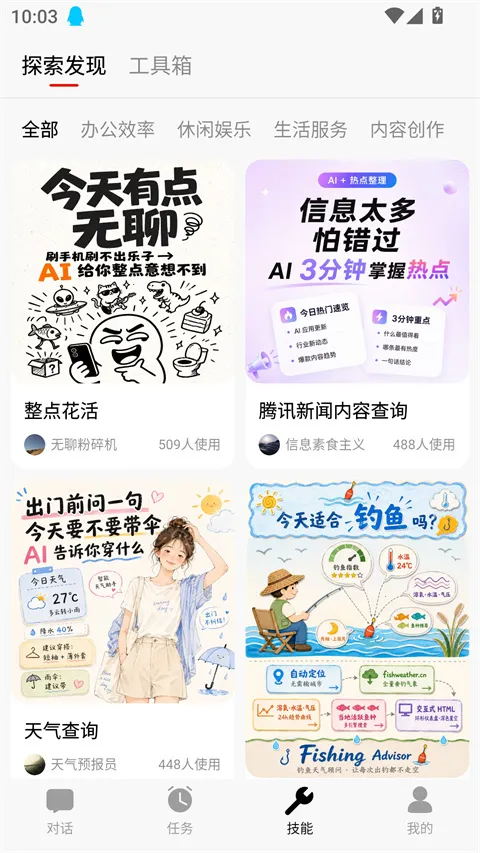Go to the 对话 tab
Image resolution: width=480 pixels, height=853 pixels.
coord(60,812)
